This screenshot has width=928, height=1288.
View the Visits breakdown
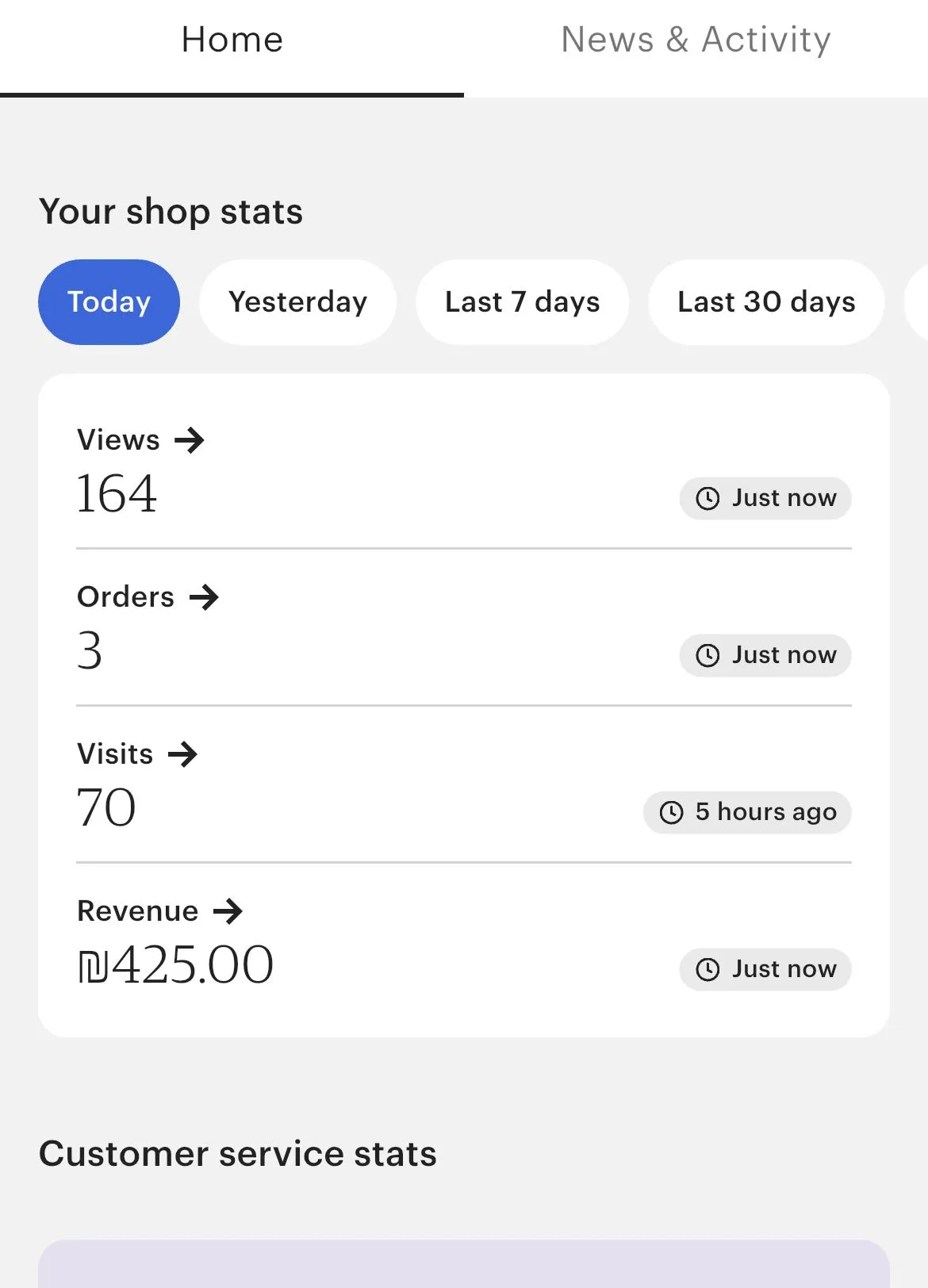click(x=136, y=754)
